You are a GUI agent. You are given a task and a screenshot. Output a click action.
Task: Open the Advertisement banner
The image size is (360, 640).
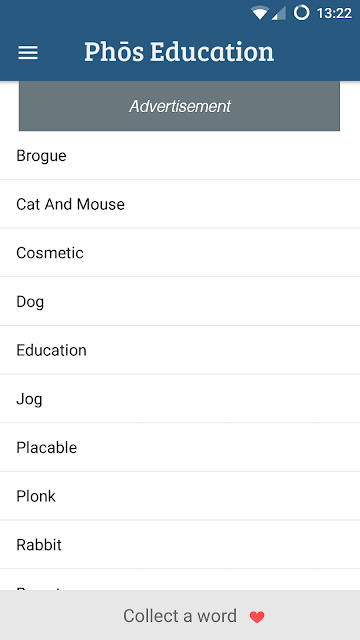click(179, 106)
